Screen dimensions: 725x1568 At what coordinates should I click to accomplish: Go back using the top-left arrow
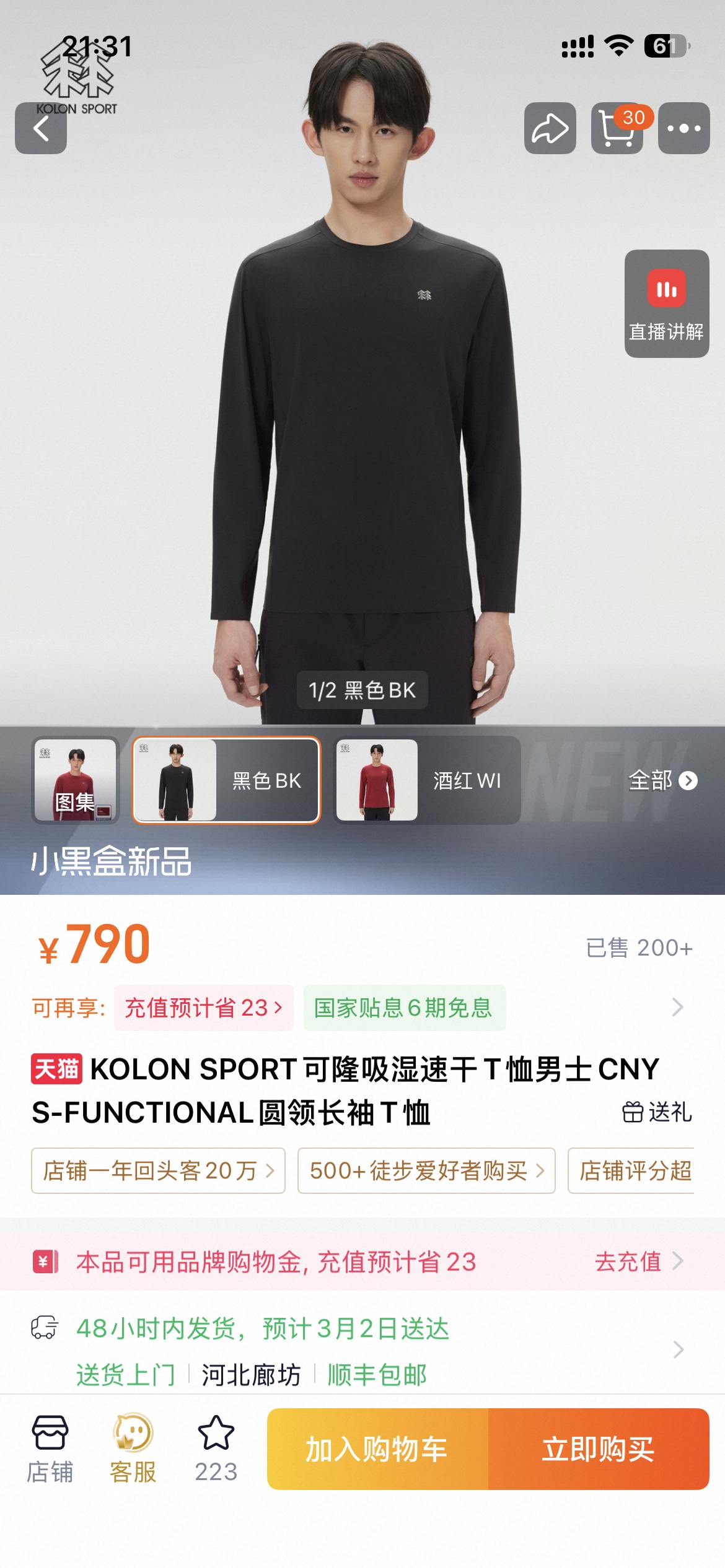pyautogui.click(x=41, y=128)
